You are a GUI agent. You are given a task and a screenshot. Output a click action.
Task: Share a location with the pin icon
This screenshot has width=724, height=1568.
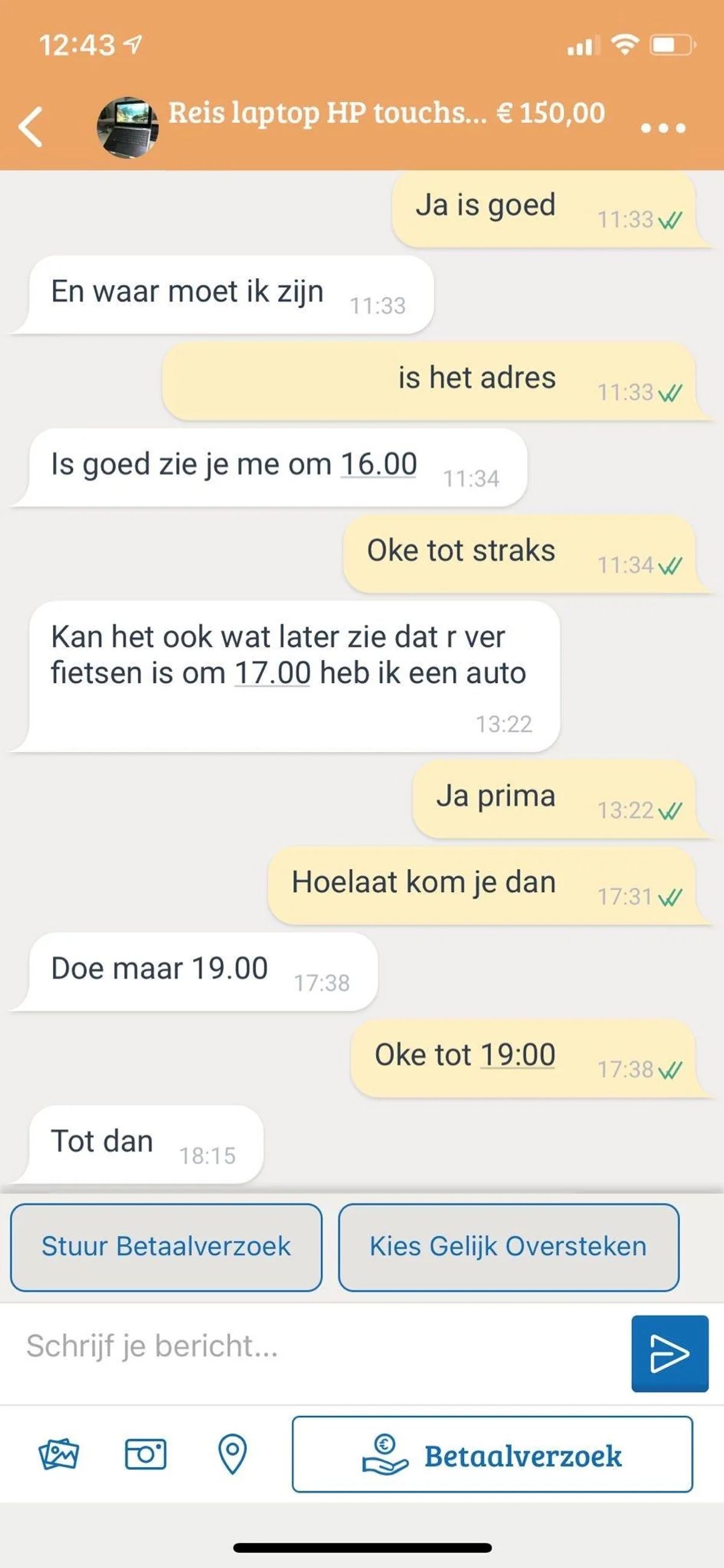pyautogui.click(x=232, y=1454)
